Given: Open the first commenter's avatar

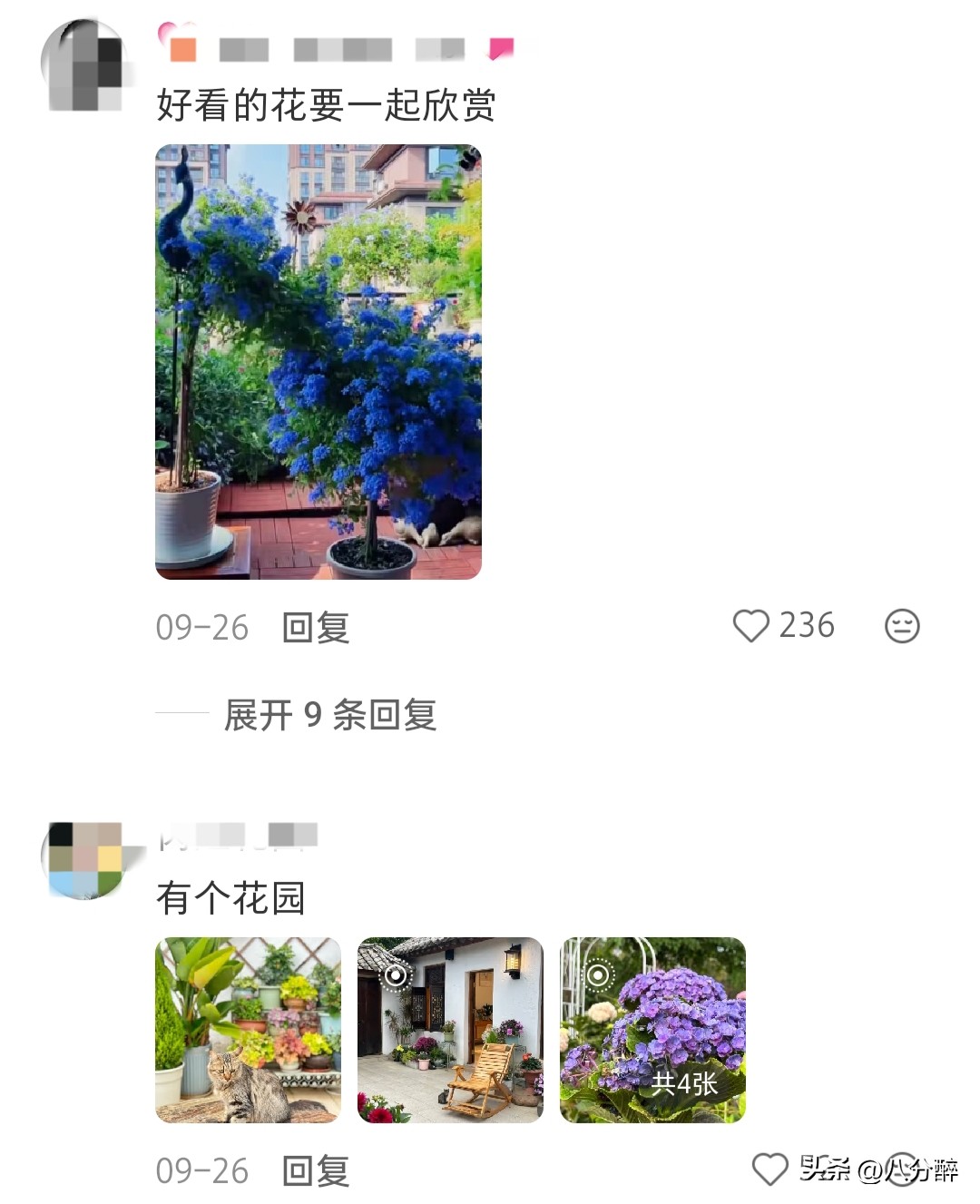Looking at the screenshot, I should 87,61.
